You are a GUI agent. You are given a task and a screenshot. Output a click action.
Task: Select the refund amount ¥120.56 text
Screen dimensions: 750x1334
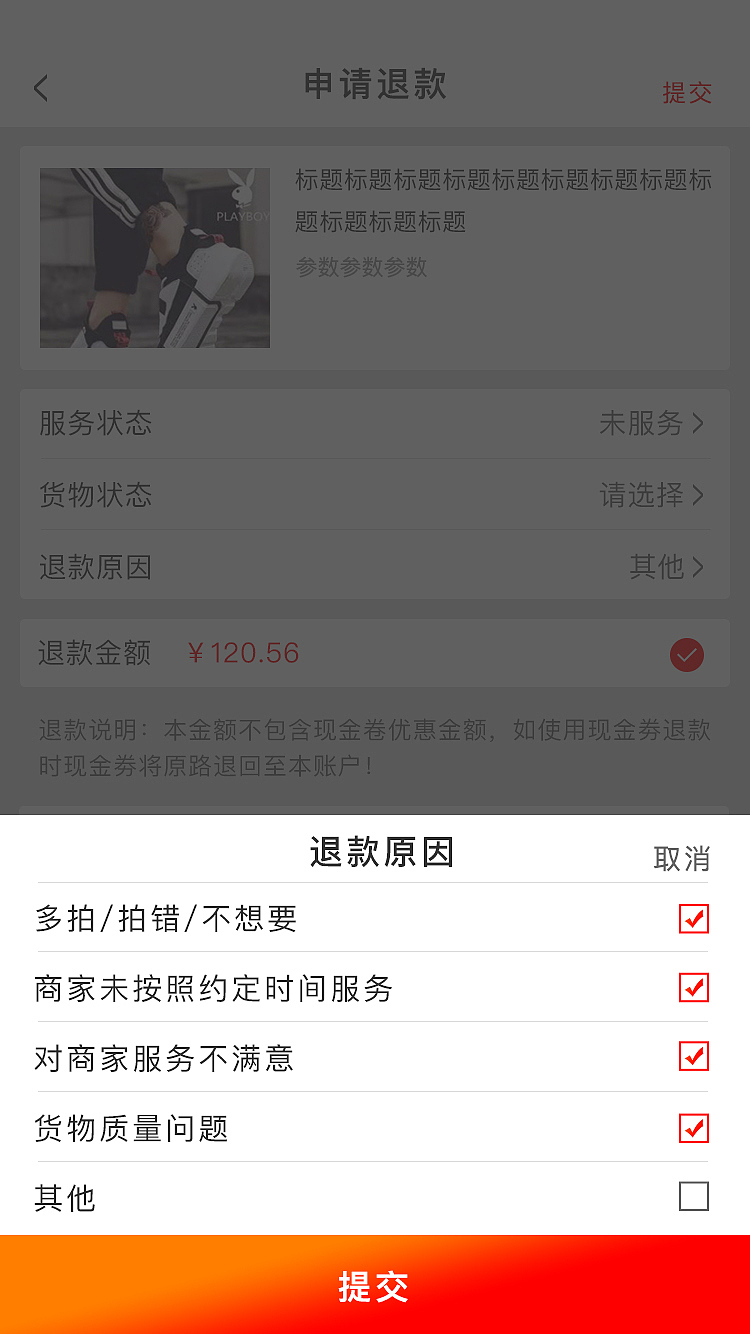coord(243,653)
